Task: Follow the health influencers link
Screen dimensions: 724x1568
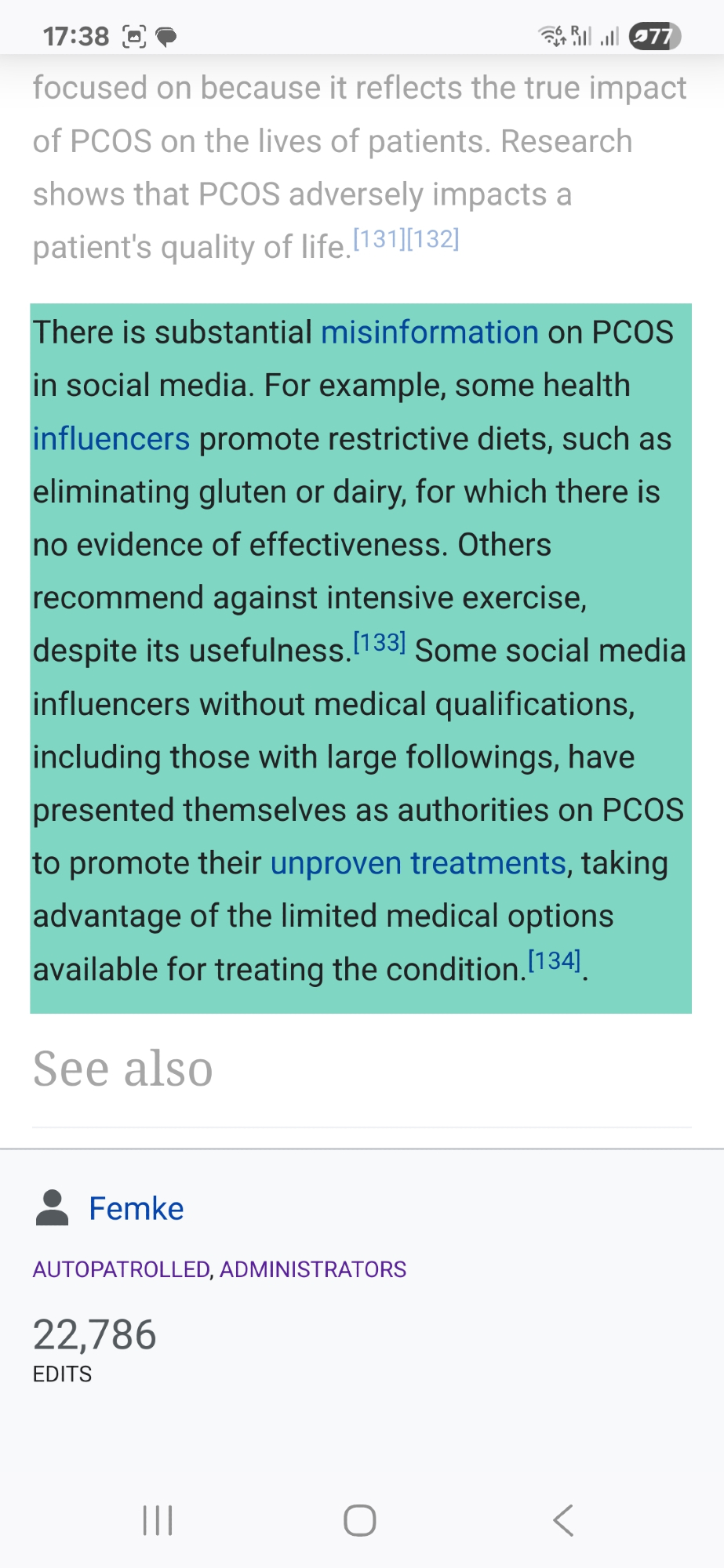Action: click(x=111, y=439)
